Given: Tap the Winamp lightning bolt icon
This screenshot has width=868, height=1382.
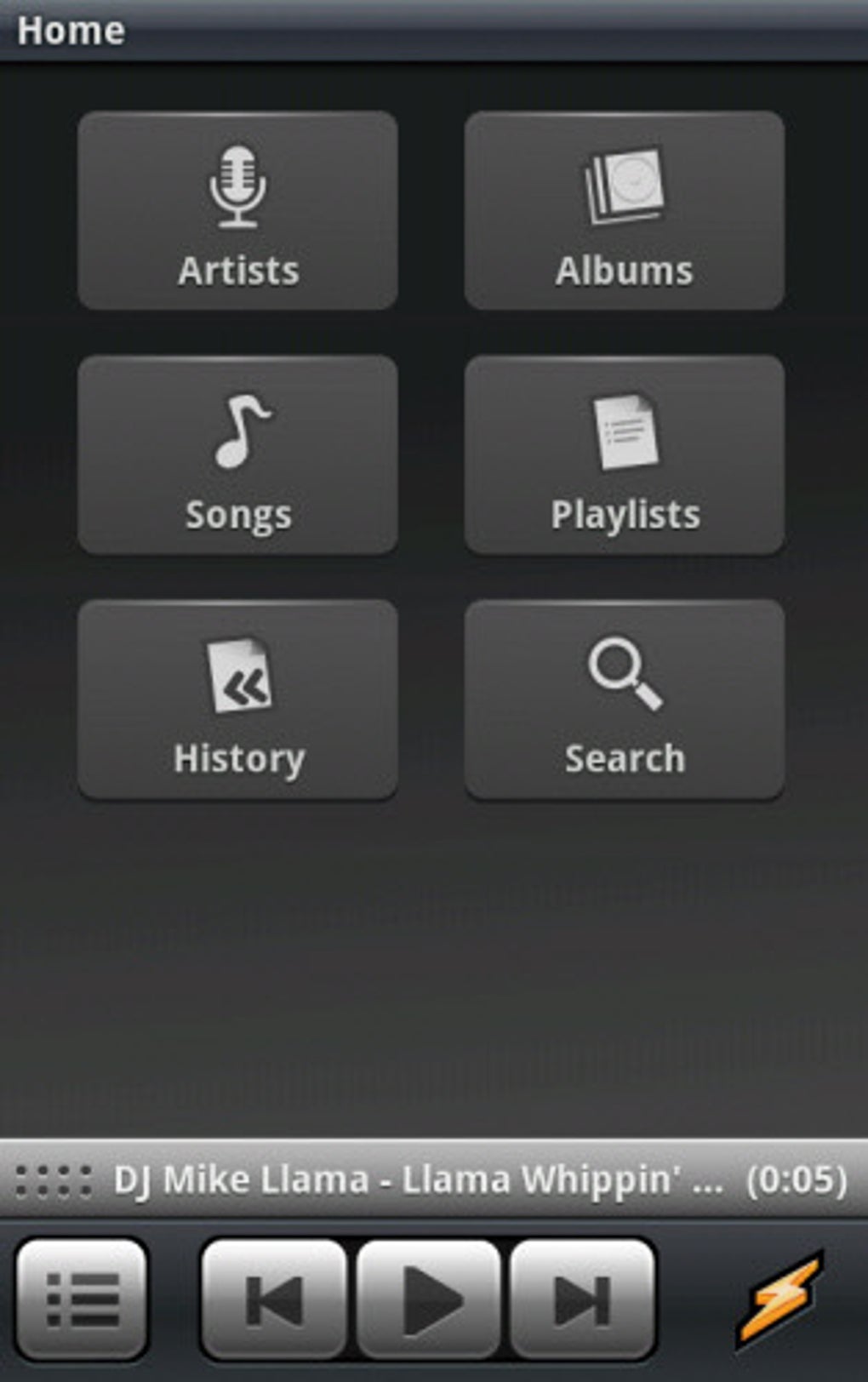Looking at the screenshot, I should pyautogui.click(x=780, y=1298).
